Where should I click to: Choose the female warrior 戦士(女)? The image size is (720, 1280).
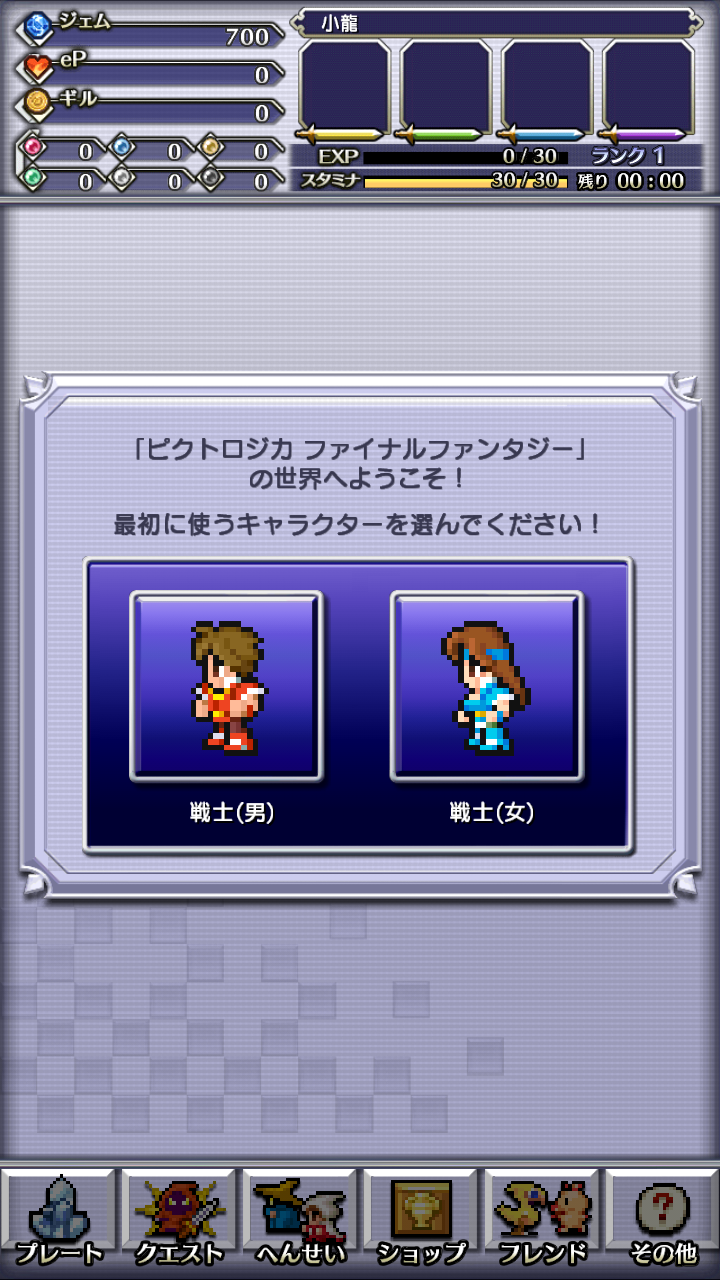coord(487,686)
